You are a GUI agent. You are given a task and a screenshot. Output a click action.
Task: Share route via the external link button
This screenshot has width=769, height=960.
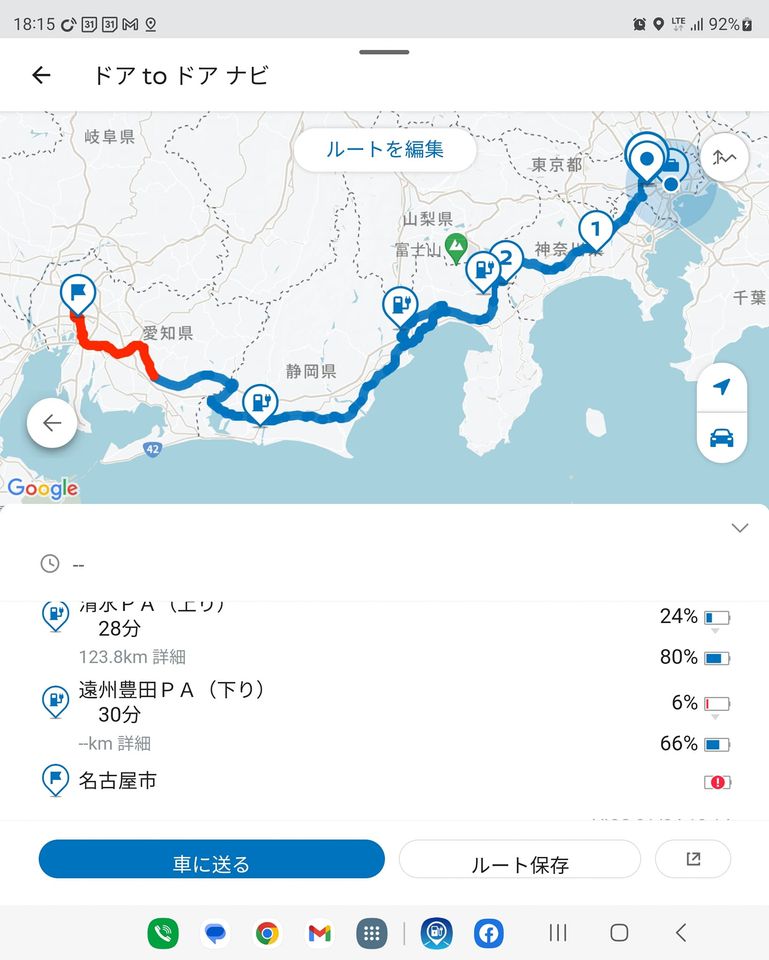click(x=693, y=859)
